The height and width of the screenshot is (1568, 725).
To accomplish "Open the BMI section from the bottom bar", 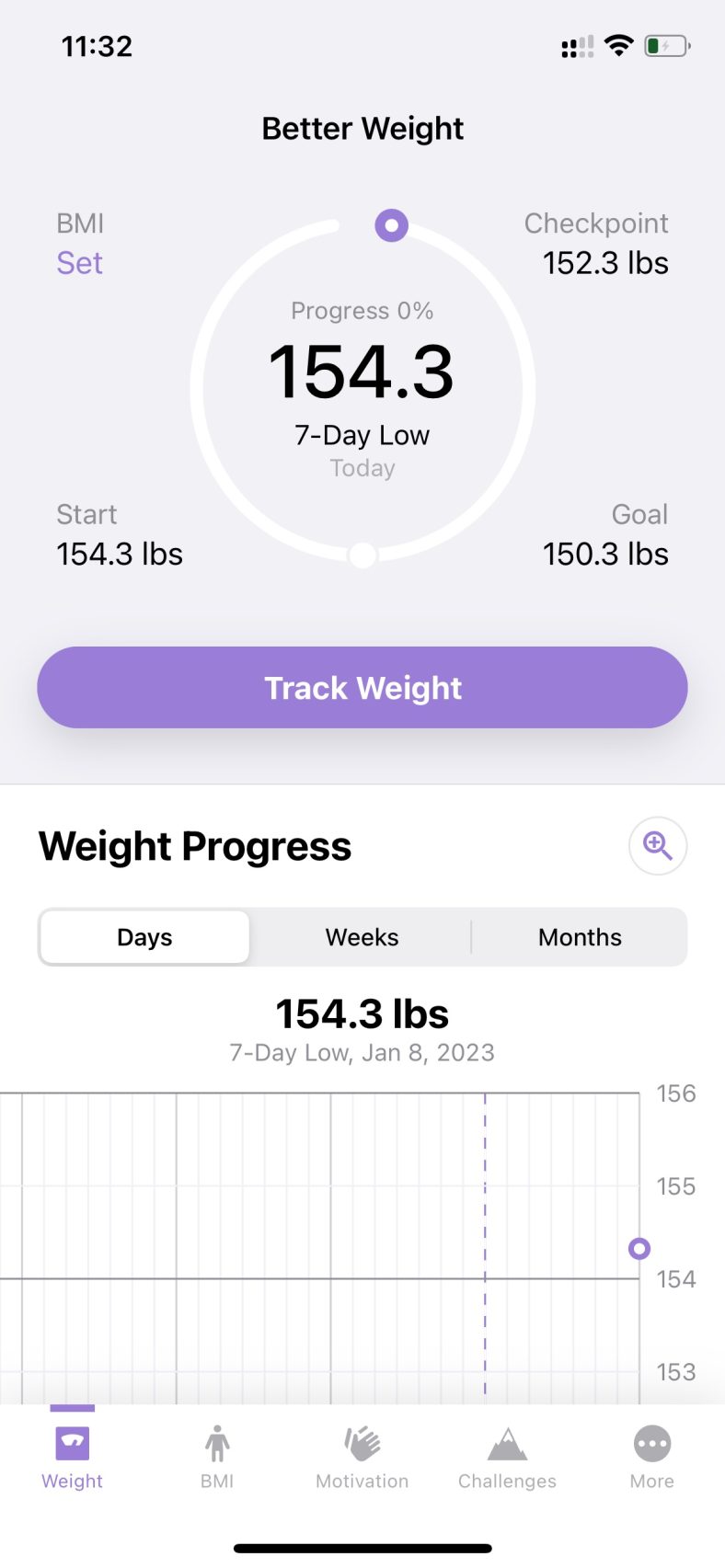I will (217, 1444).
